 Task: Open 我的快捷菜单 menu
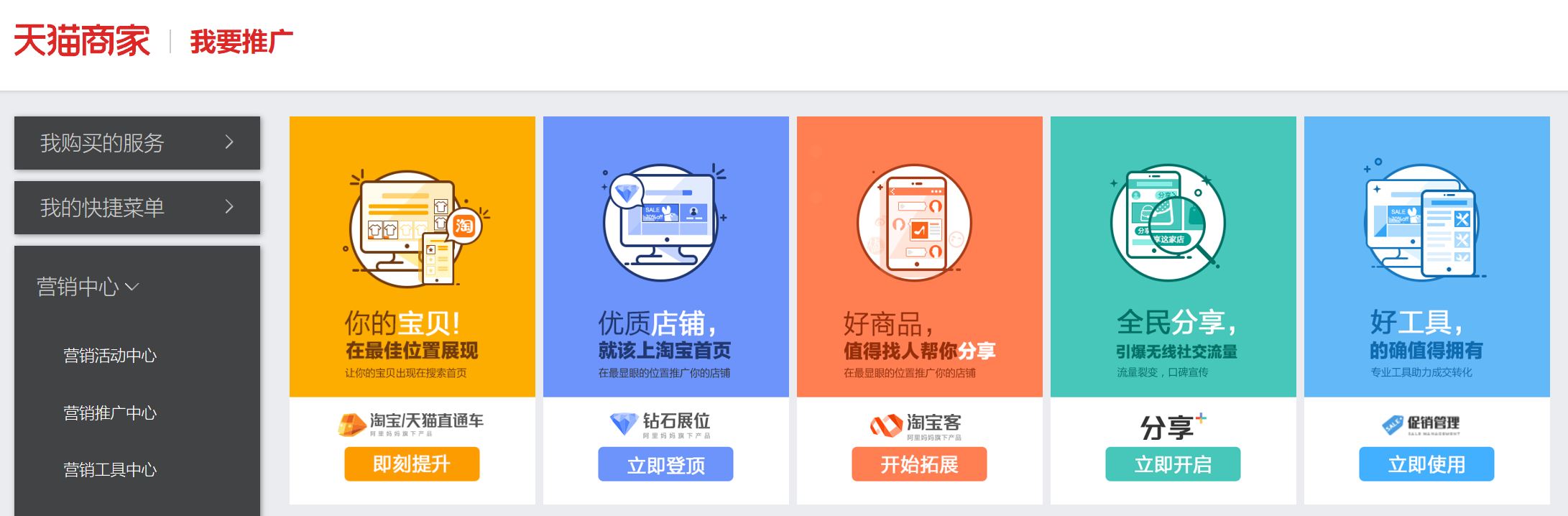pyautogui.click(x=137, y=208)
